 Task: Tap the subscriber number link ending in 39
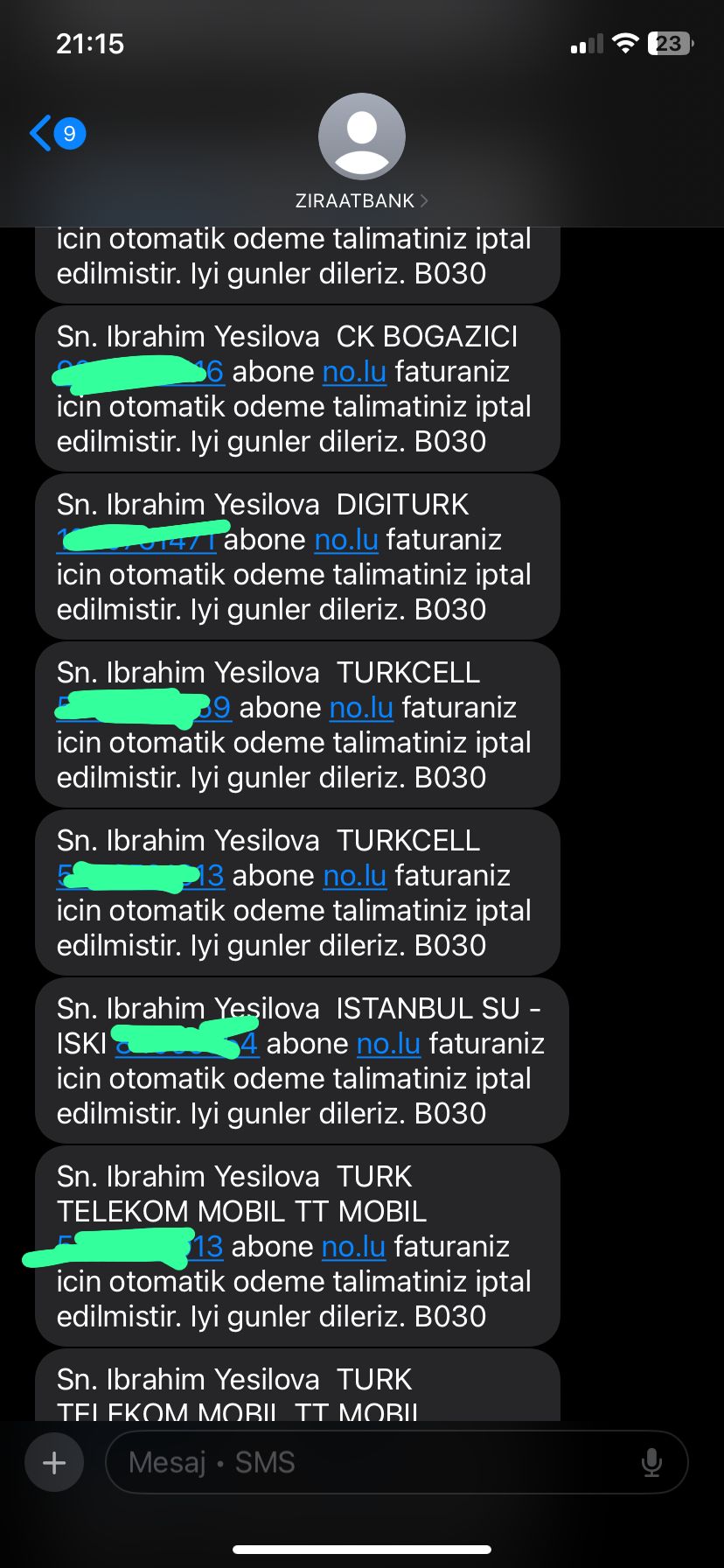click(x=213, y=708)
